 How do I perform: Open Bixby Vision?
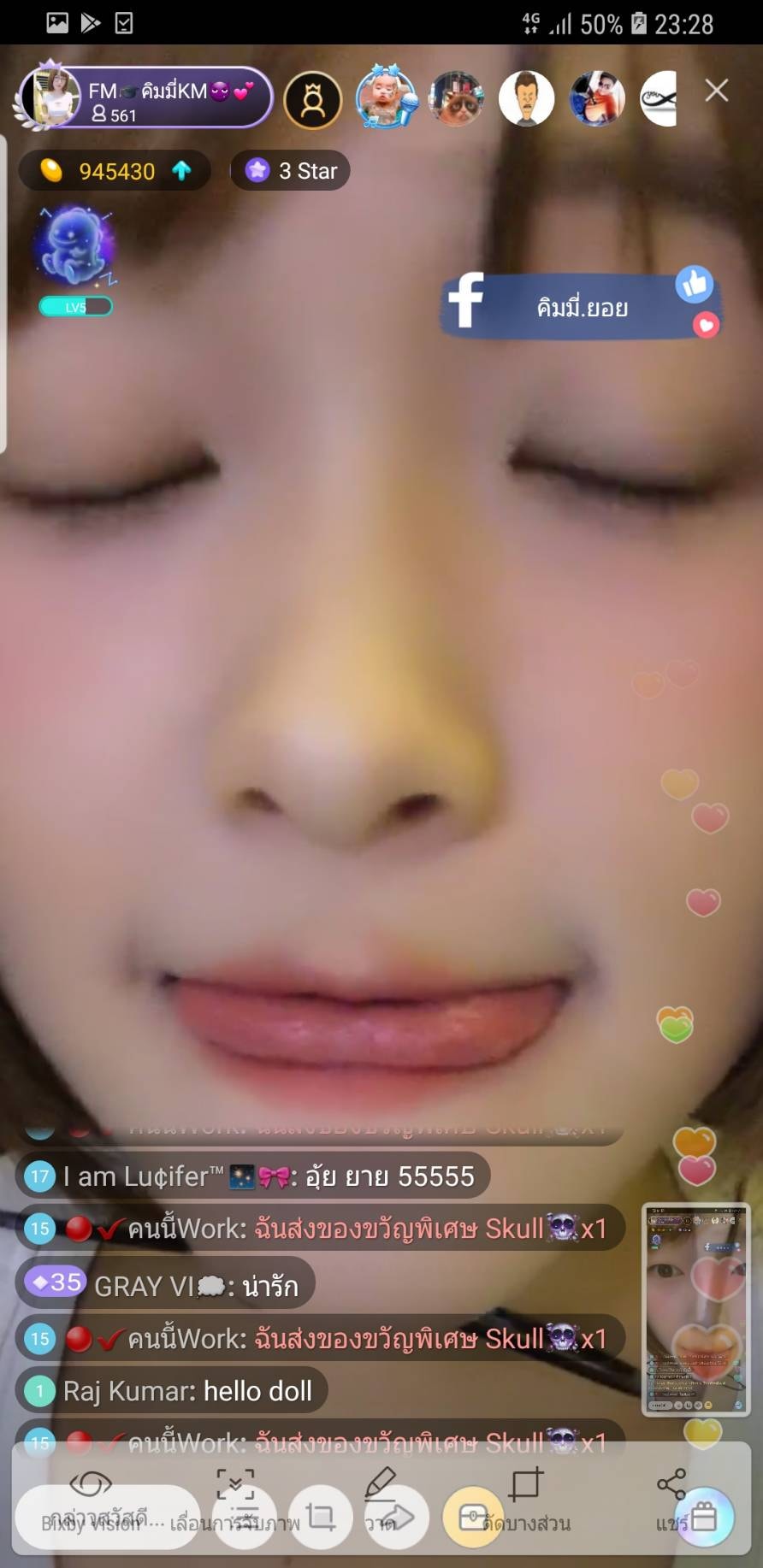(91, 1498)
